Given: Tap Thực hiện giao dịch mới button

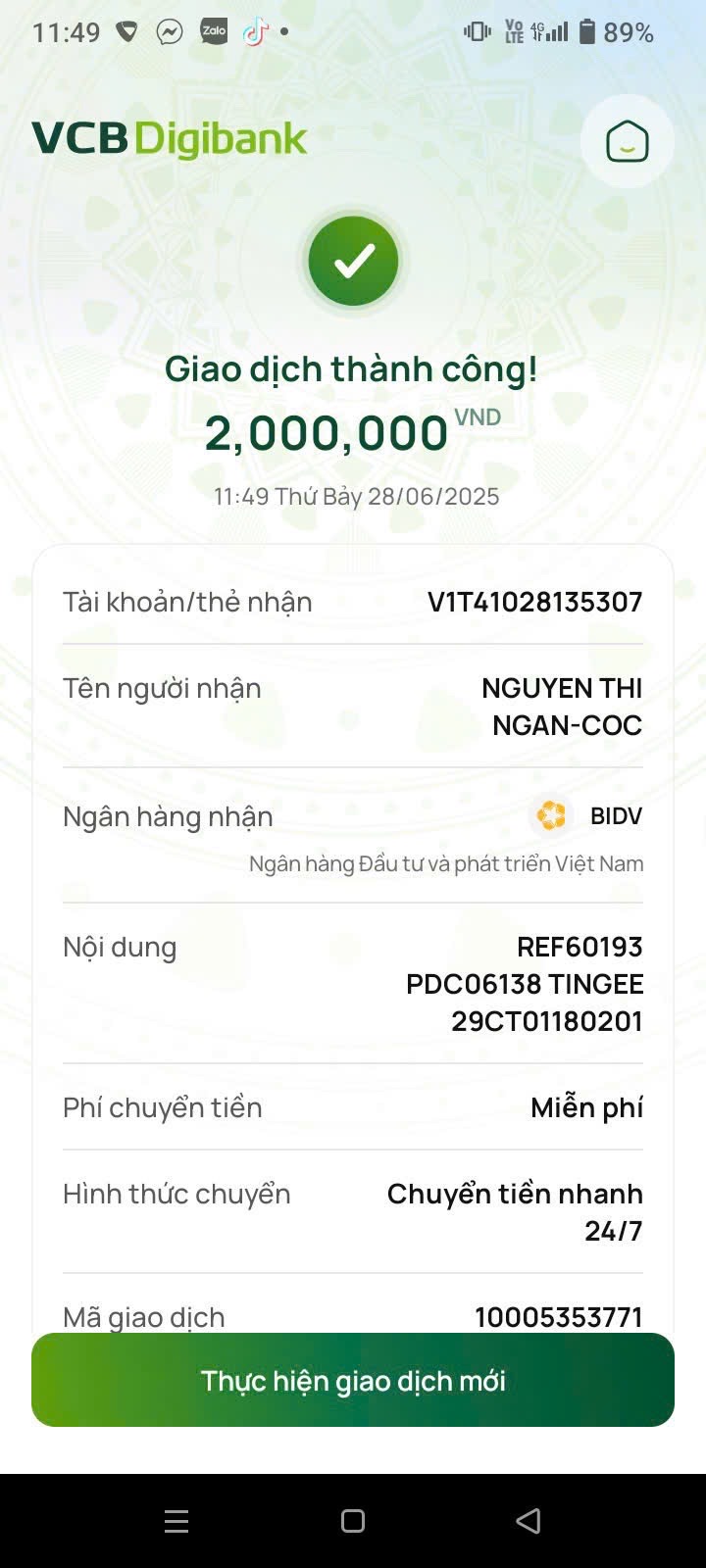Looking at the screenshot, I should pyautogui.click(x=353, y=1380).
